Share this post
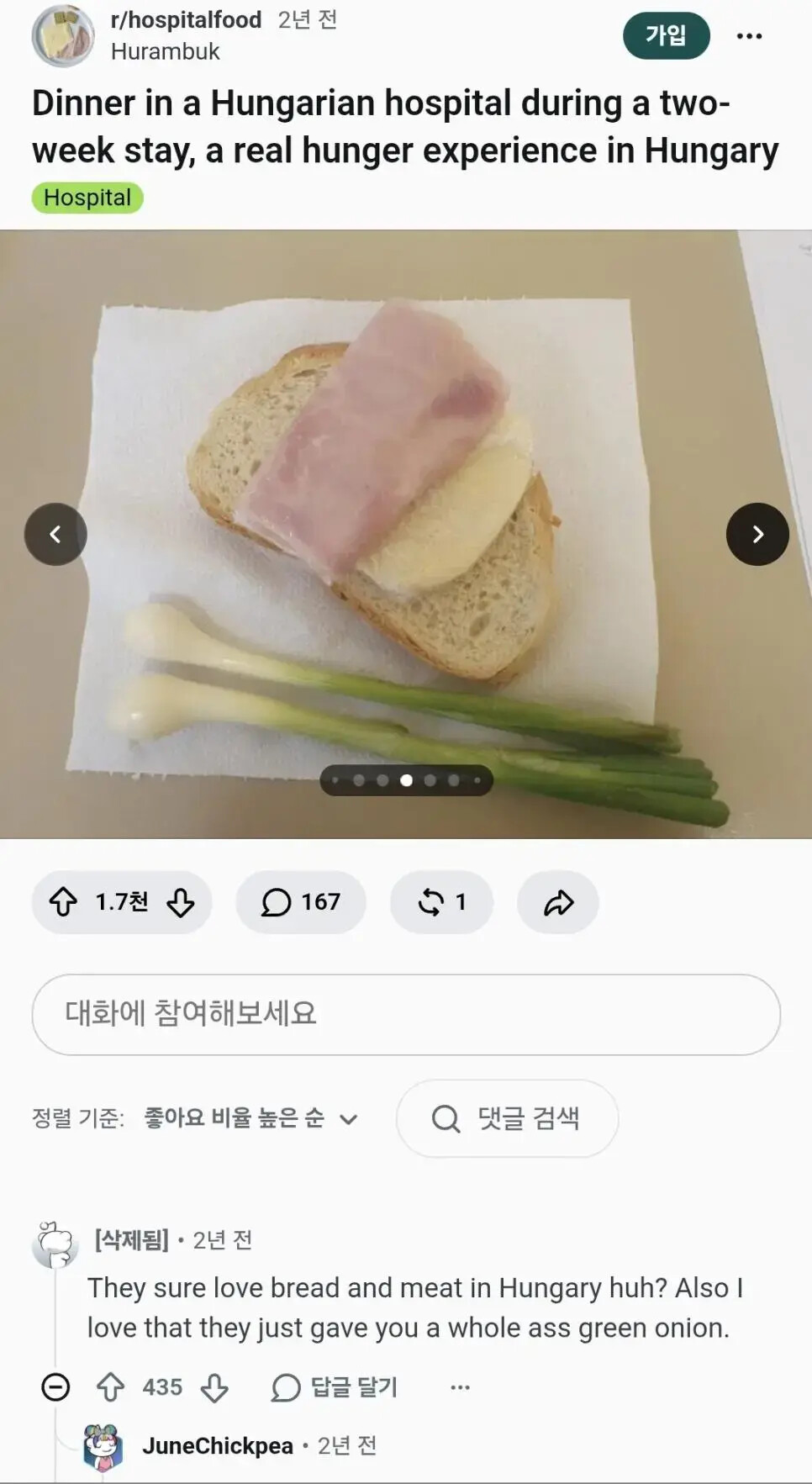 pyautogui.click(x=558, y=902)
